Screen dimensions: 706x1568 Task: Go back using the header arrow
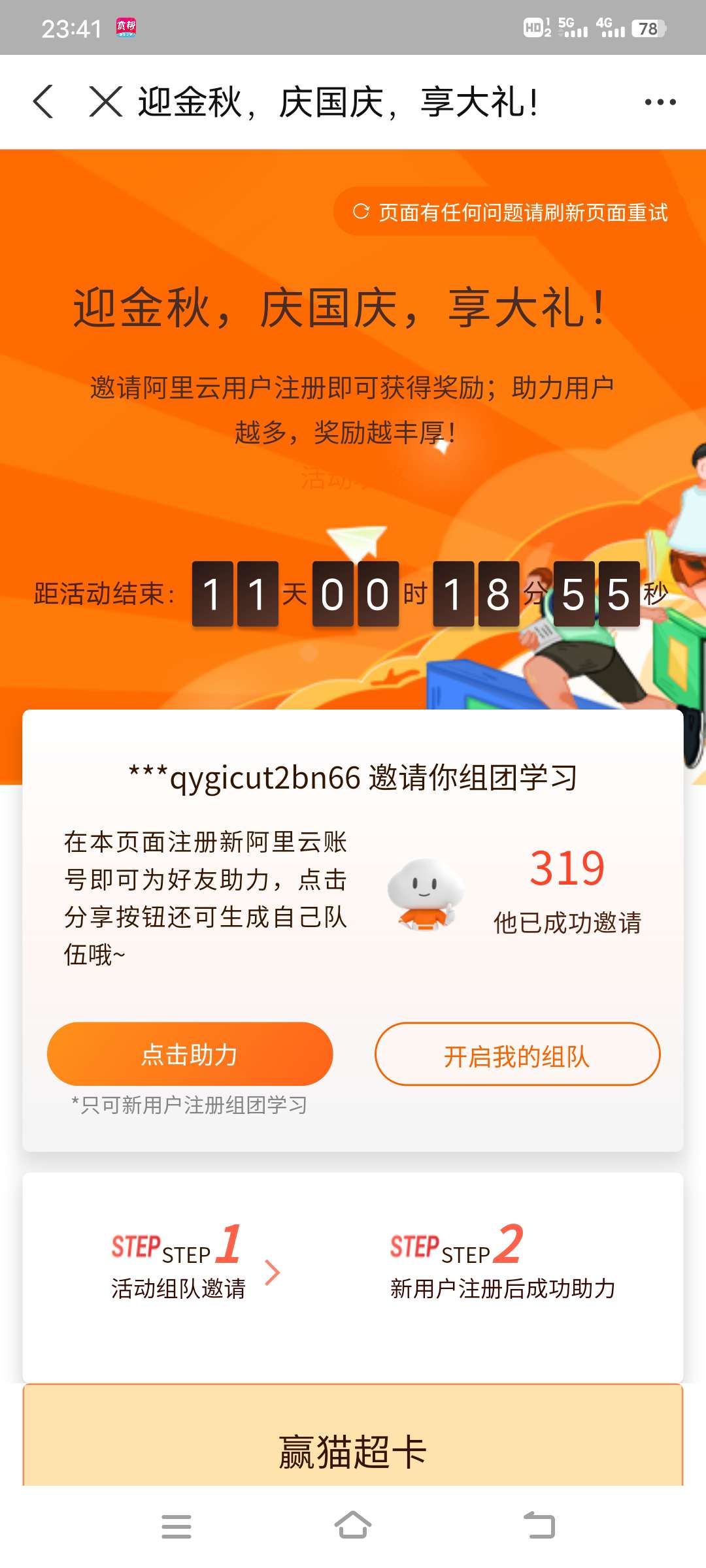click(x=43, y=102)
